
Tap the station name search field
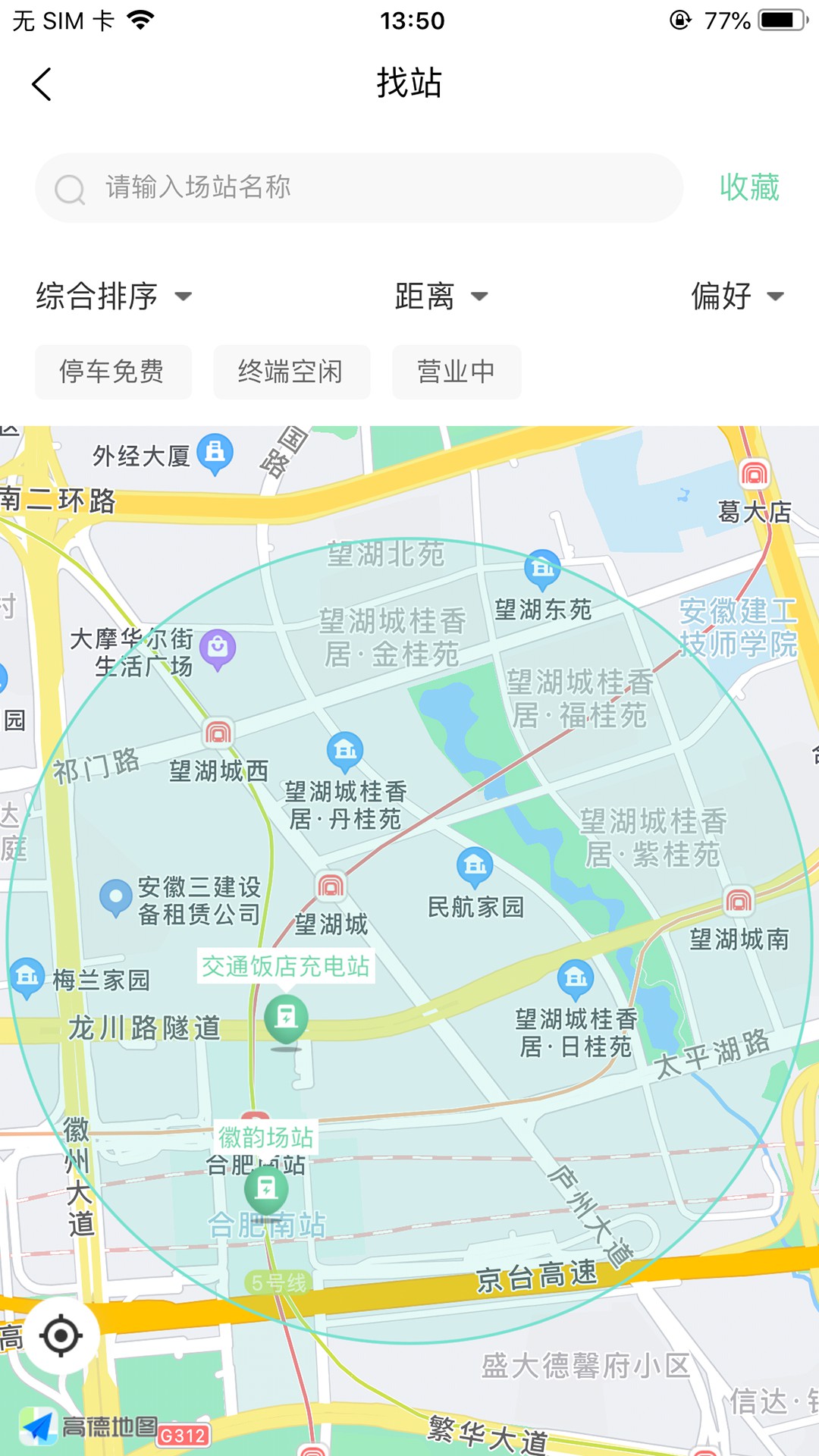359,187
